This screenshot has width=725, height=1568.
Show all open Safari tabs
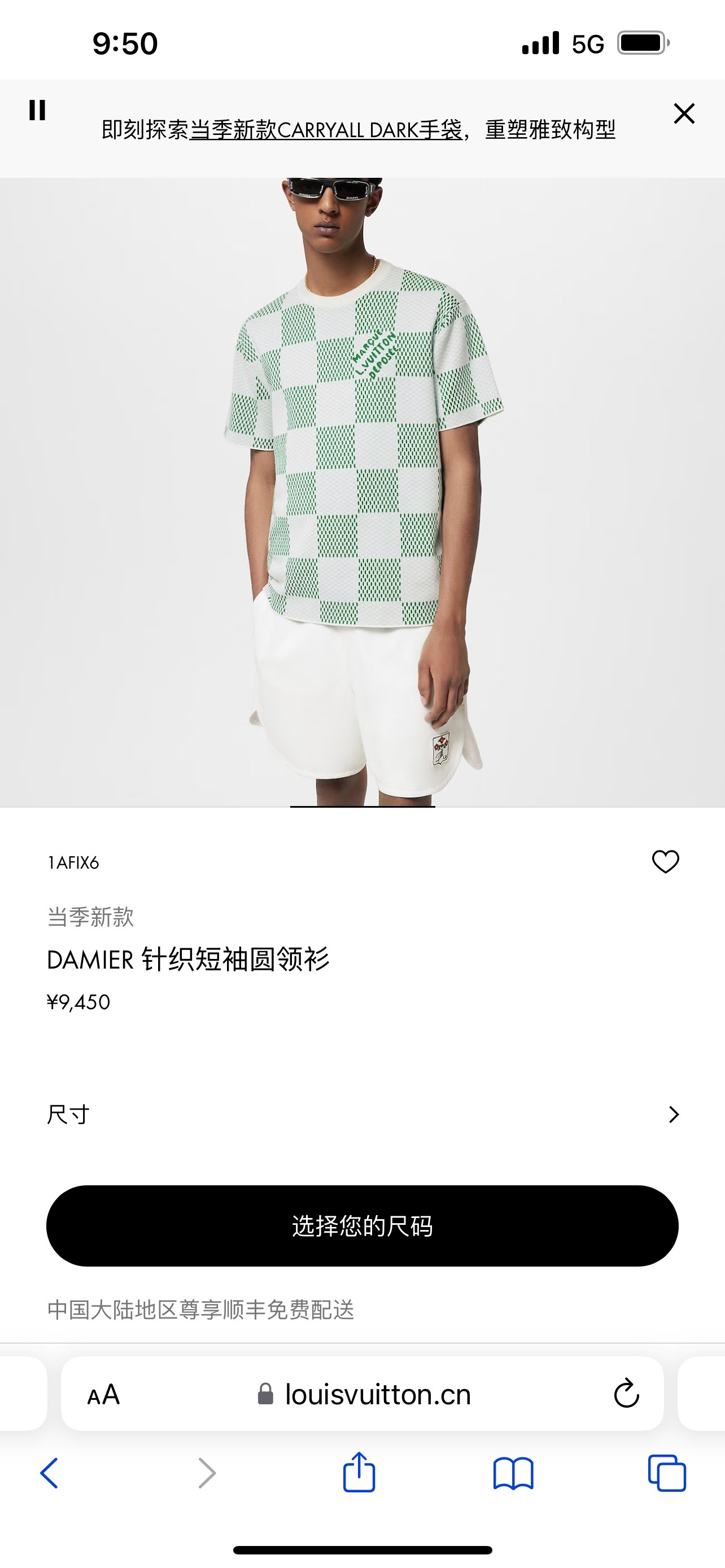tap(667, 1473)
